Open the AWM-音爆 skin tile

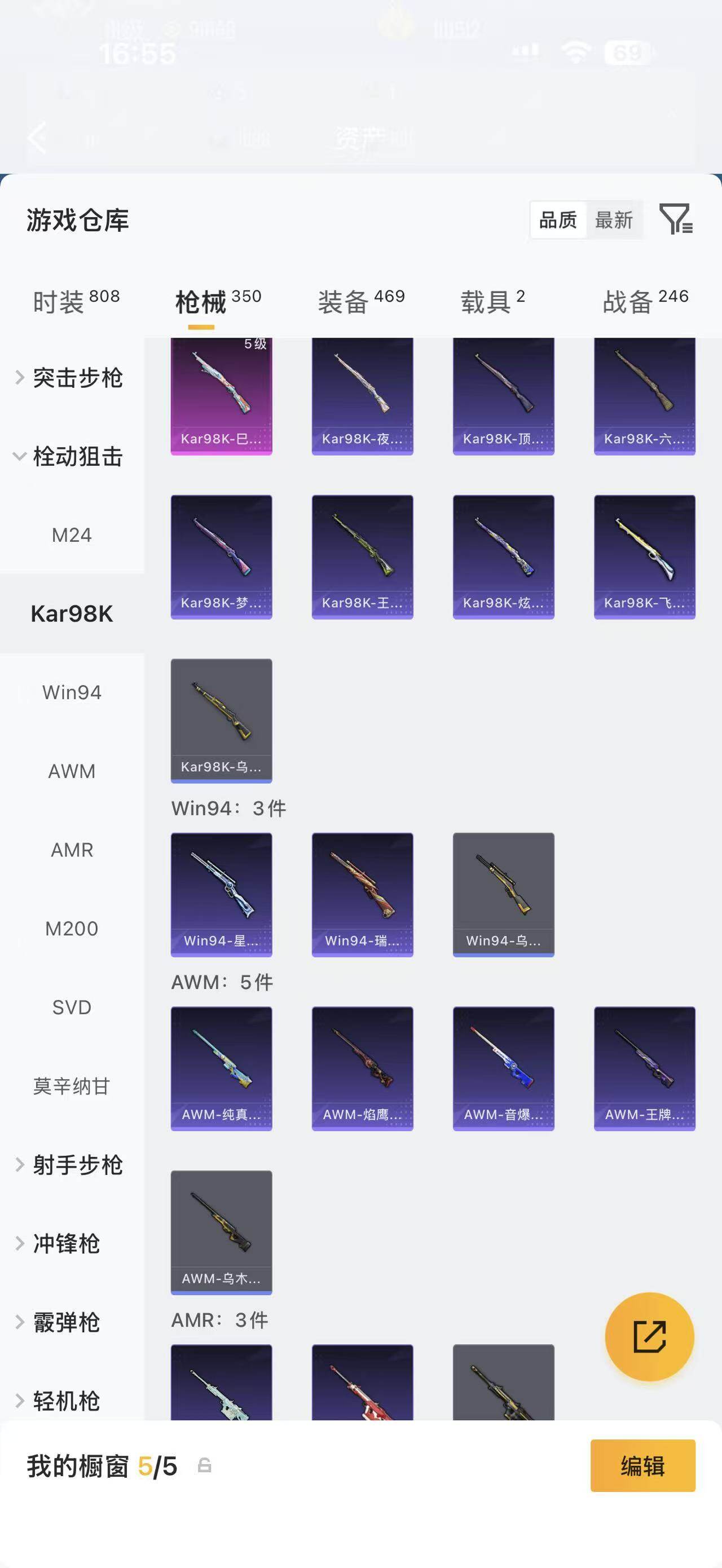[x=504, y=1069]
